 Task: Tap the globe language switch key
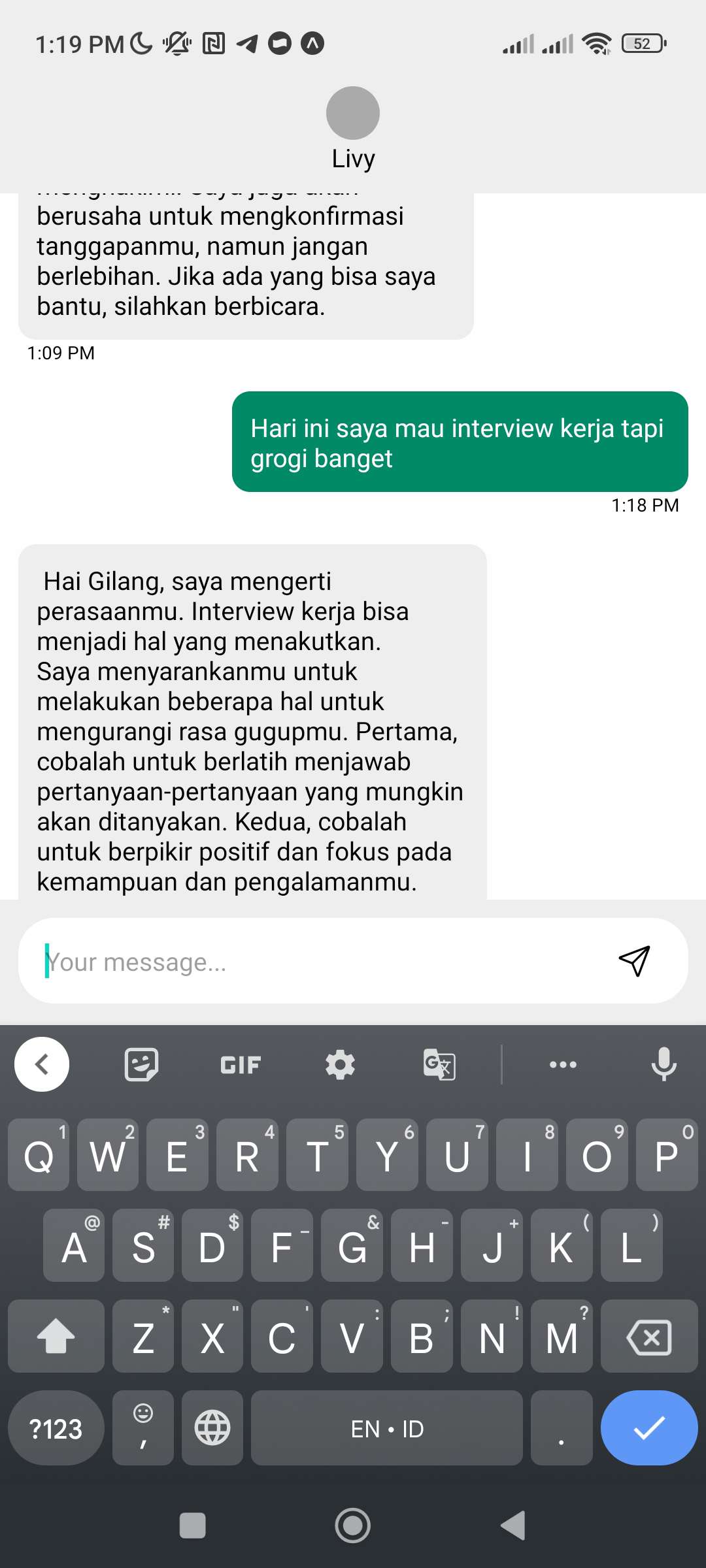pyautogui.click(x=212, y=1428)
